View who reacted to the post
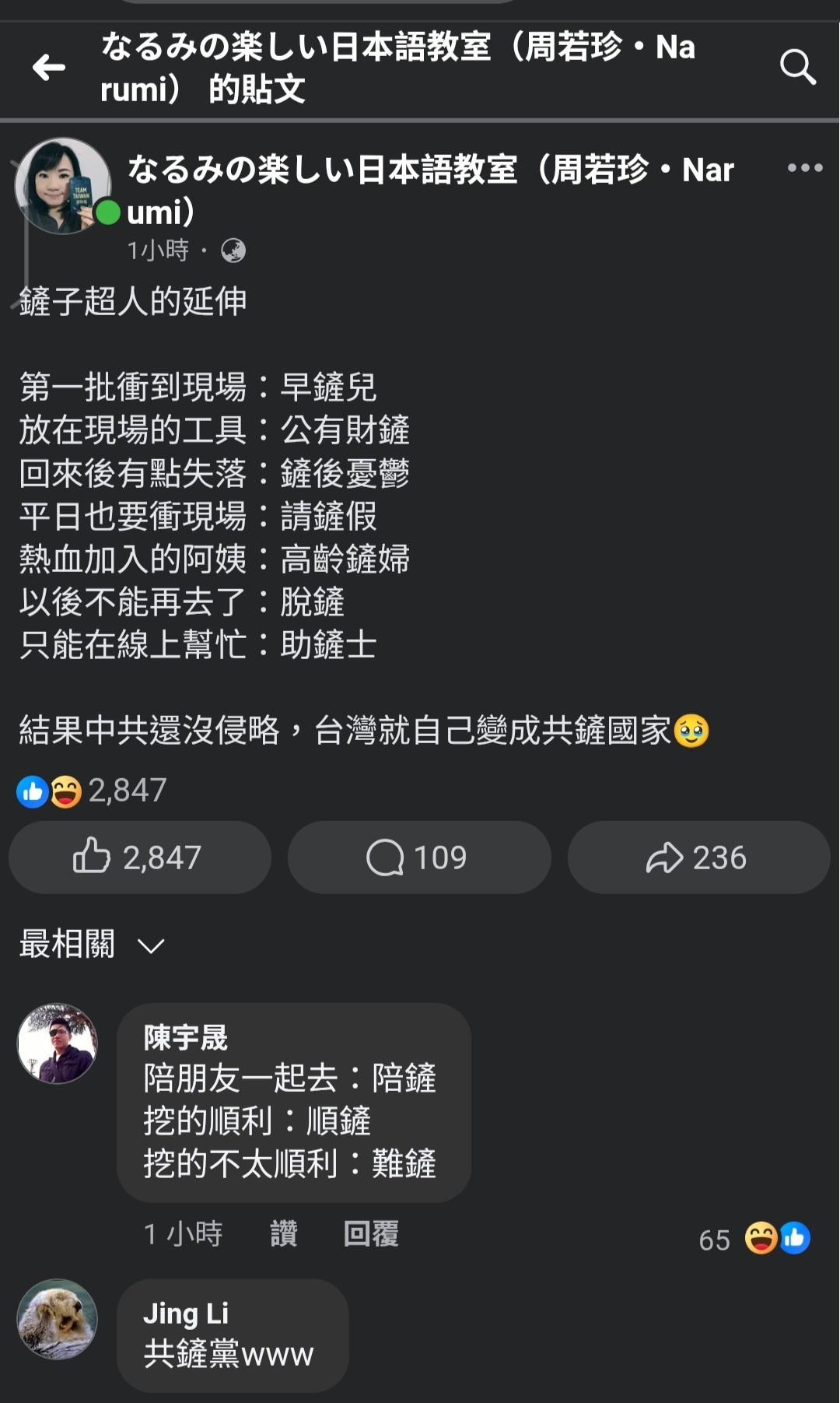This screenshot has height=1403, width=840. point(92,791)
